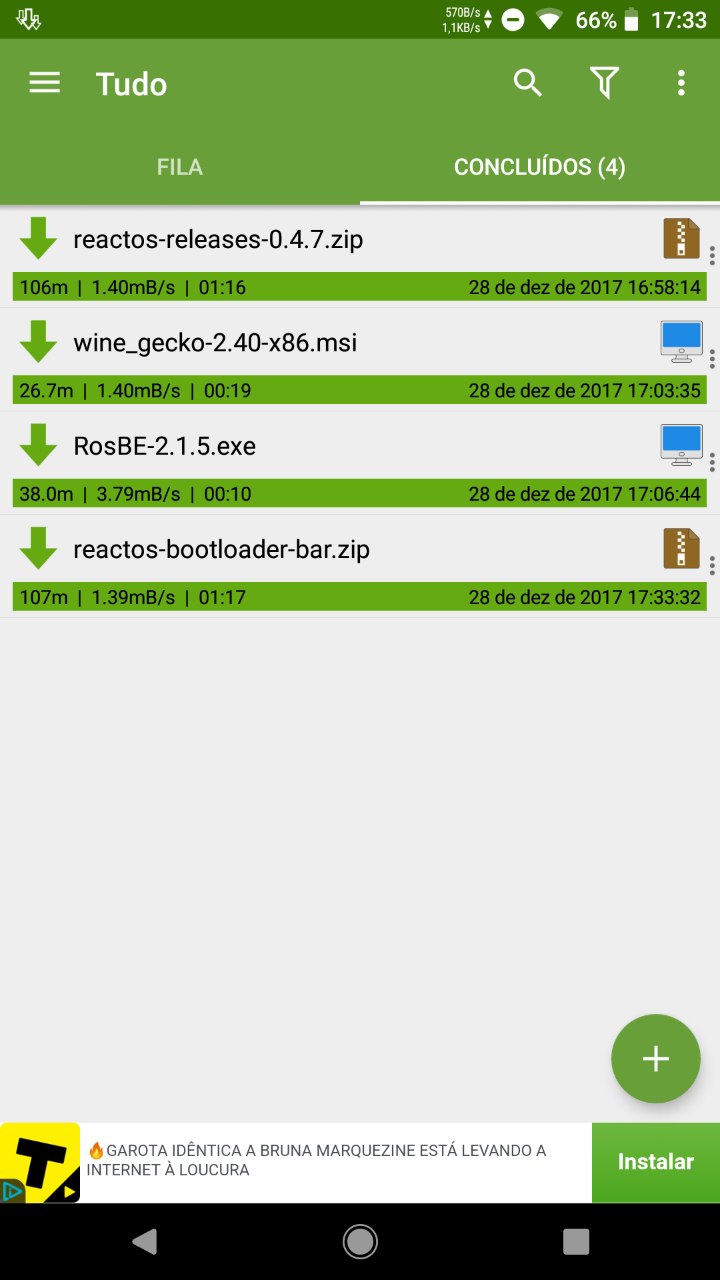Open options dots for reactos-bootloader-bar.zip
Viewport: 720px width, 1280px height.
[x=712, y=565]
